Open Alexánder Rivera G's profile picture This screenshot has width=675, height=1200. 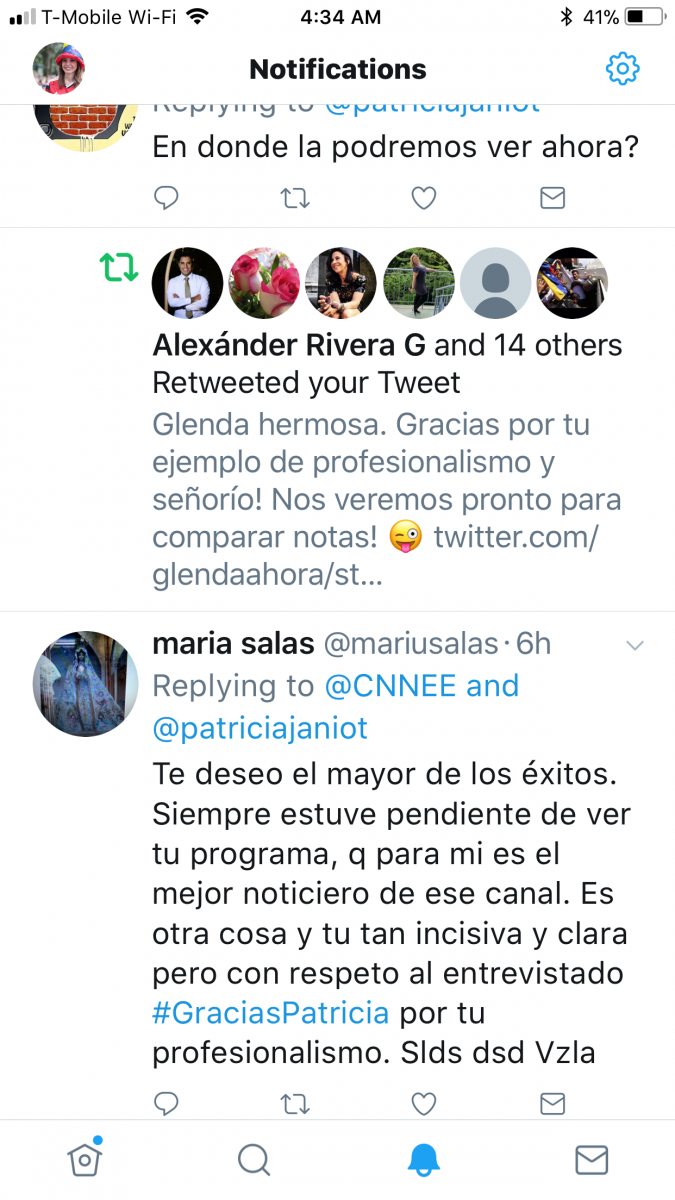click(x=187, y=283)
